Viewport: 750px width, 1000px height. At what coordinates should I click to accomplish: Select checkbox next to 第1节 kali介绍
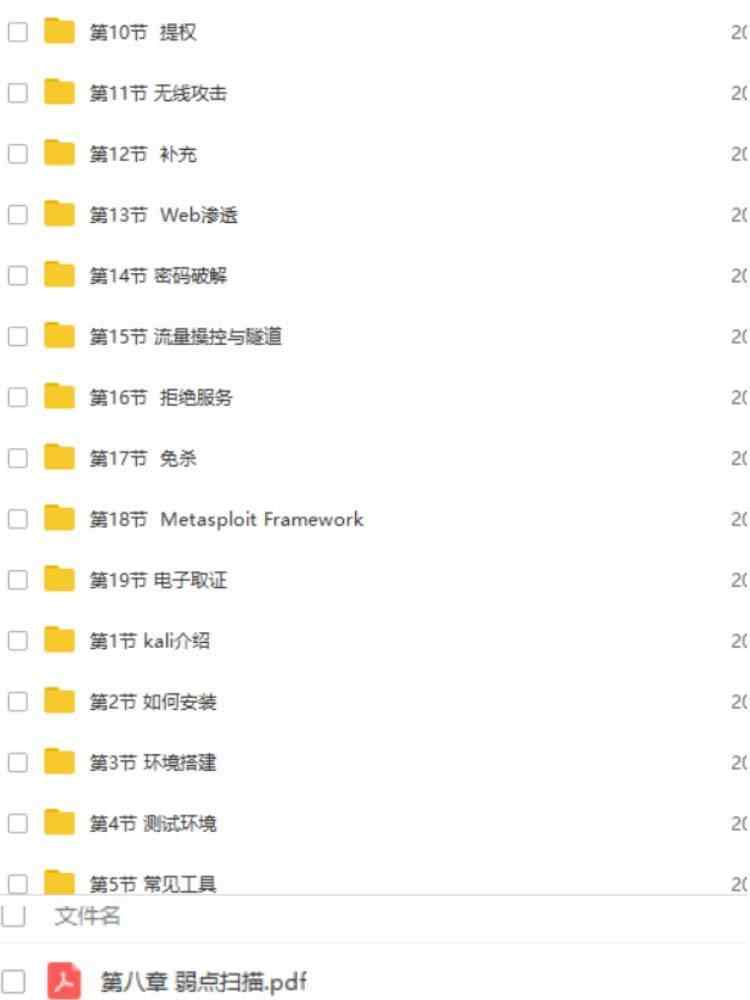click(18, 641)
